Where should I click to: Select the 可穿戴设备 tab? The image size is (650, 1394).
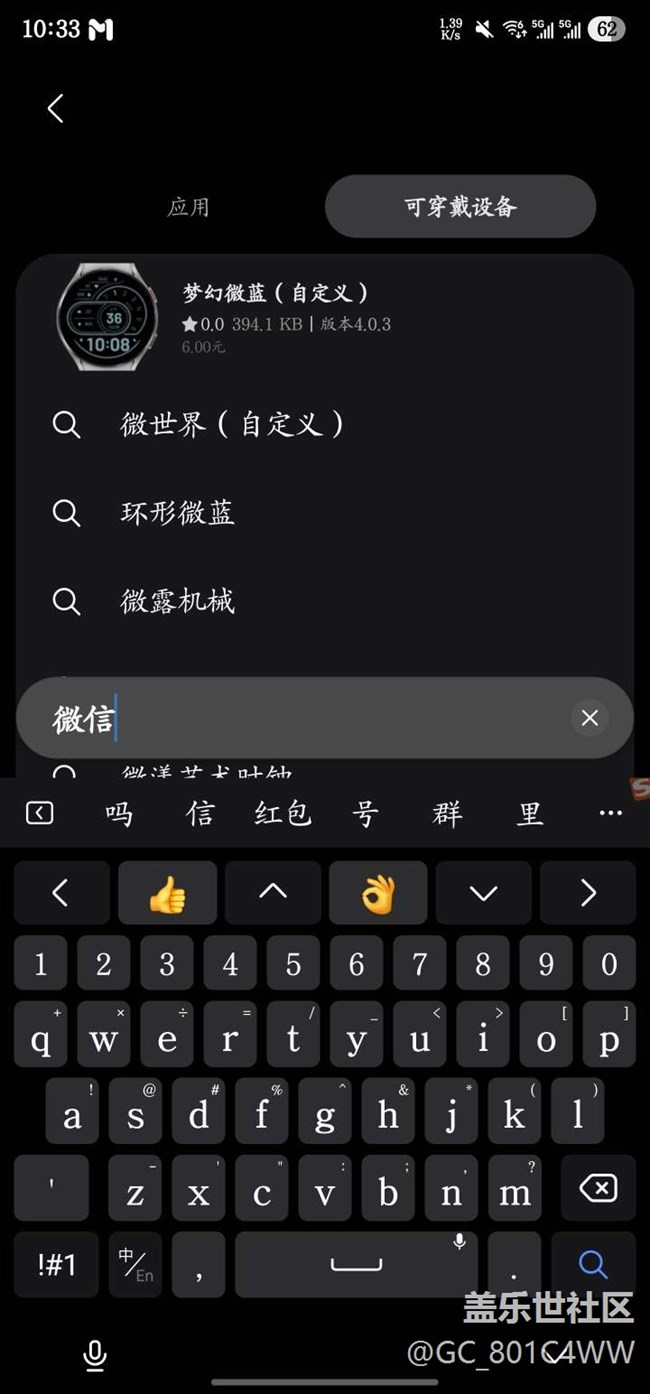(460, 207)
